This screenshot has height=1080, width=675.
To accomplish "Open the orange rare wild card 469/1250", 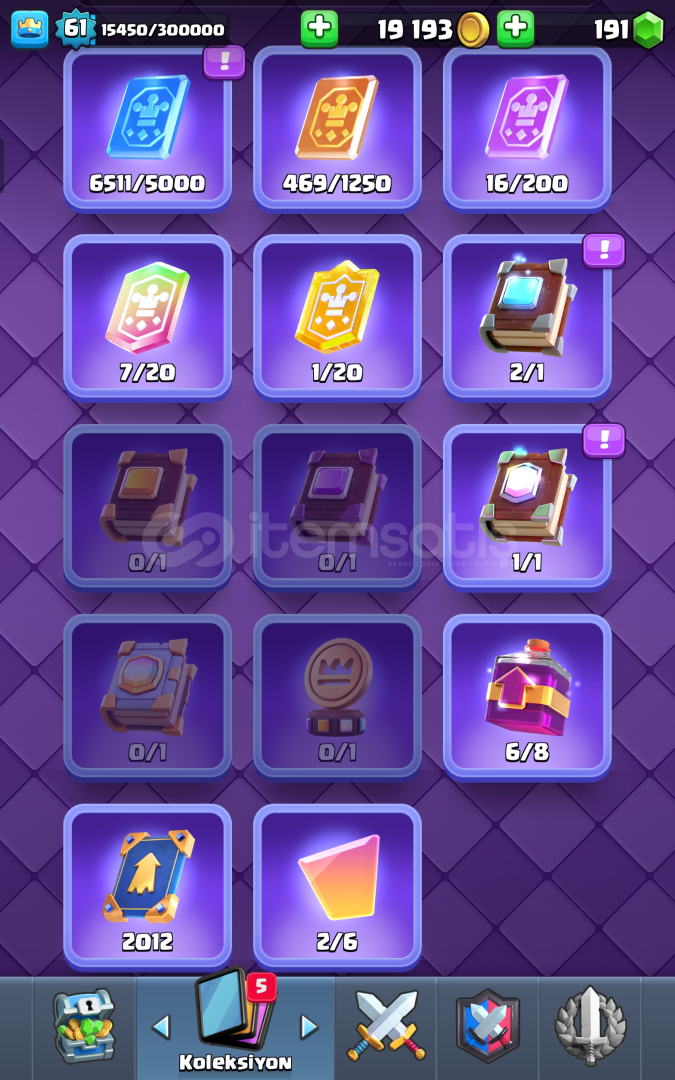I will [x=337, y=128].
